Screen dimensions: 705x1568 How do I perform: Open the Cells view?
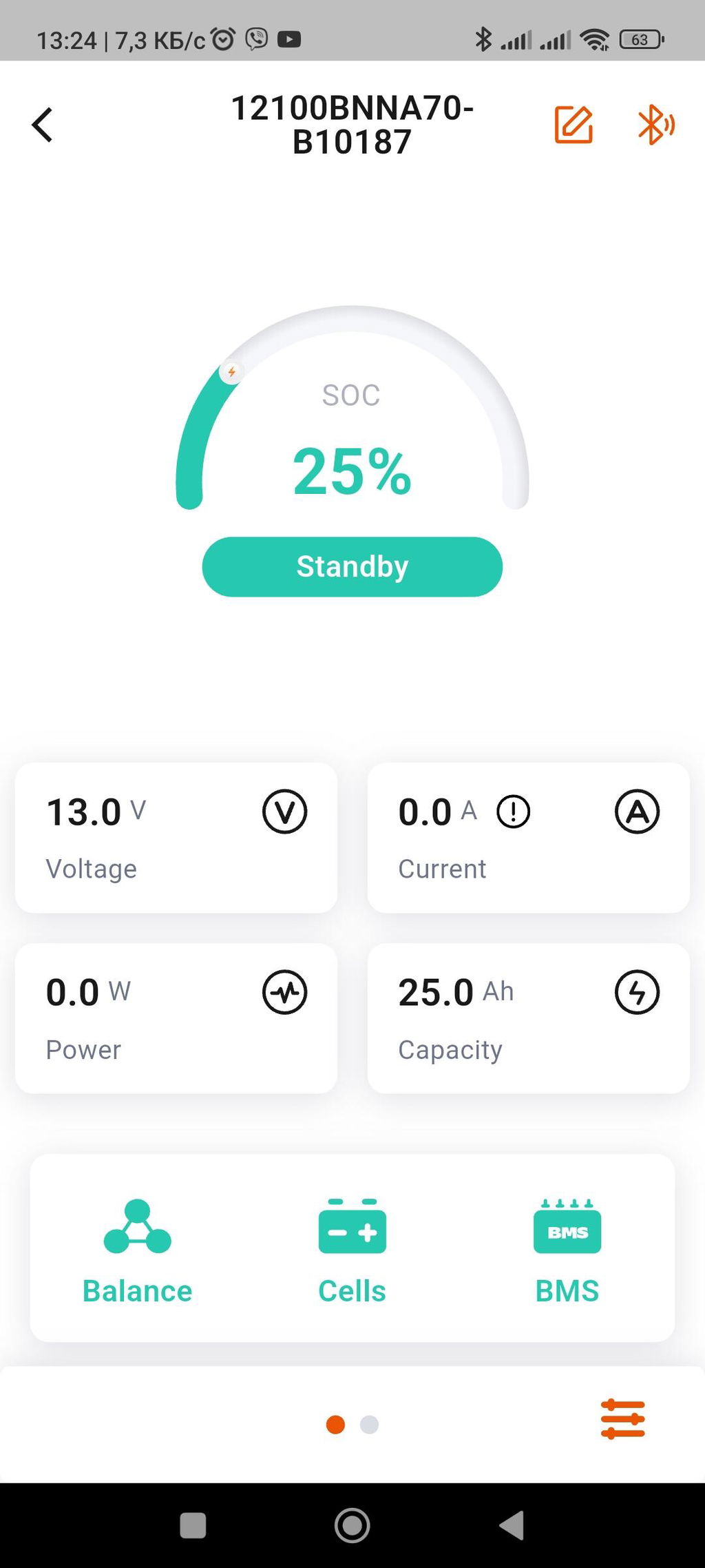(352, 1252)
